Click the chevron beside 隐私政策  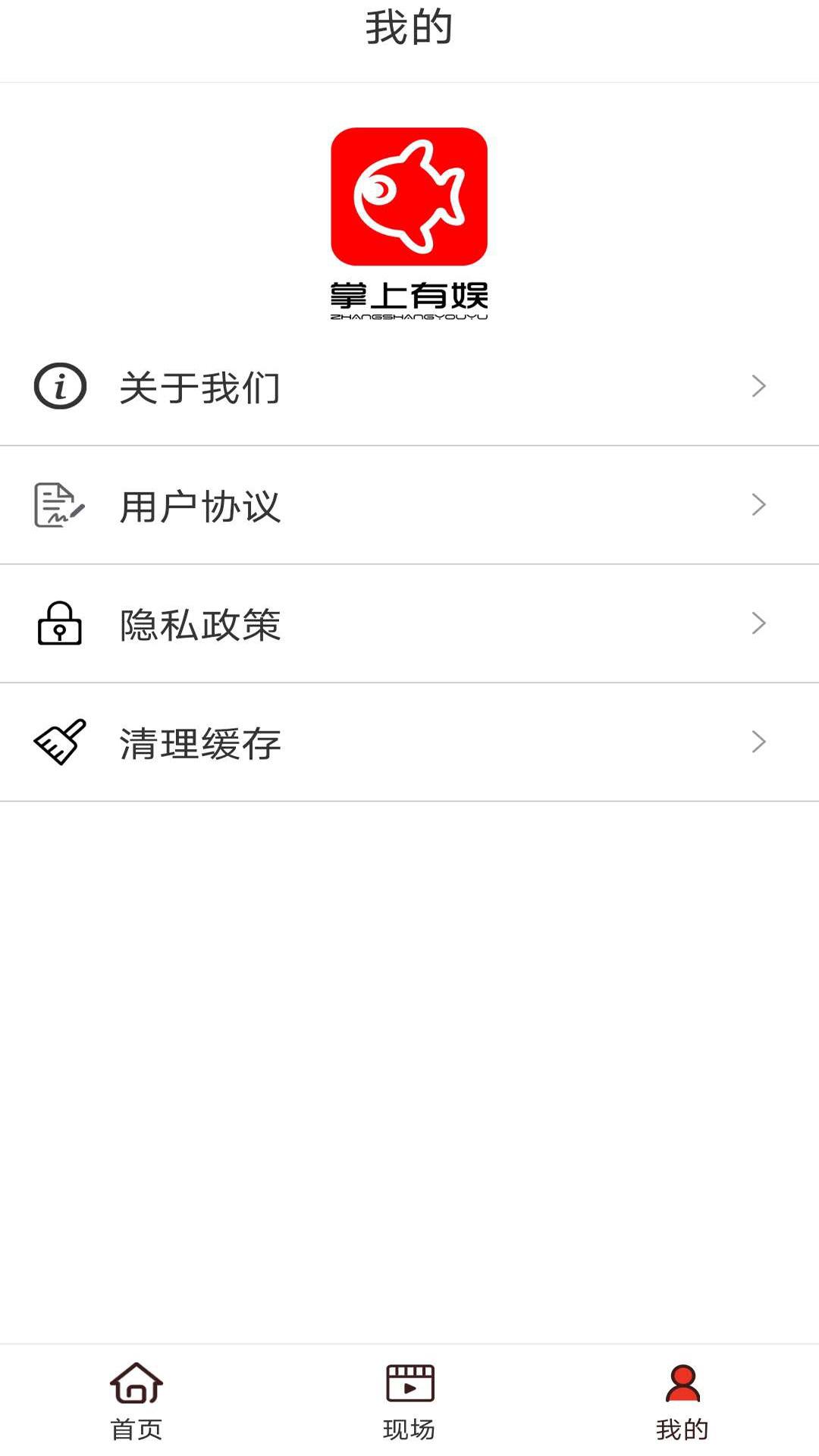pyautogui.click(x=758, y=622)
